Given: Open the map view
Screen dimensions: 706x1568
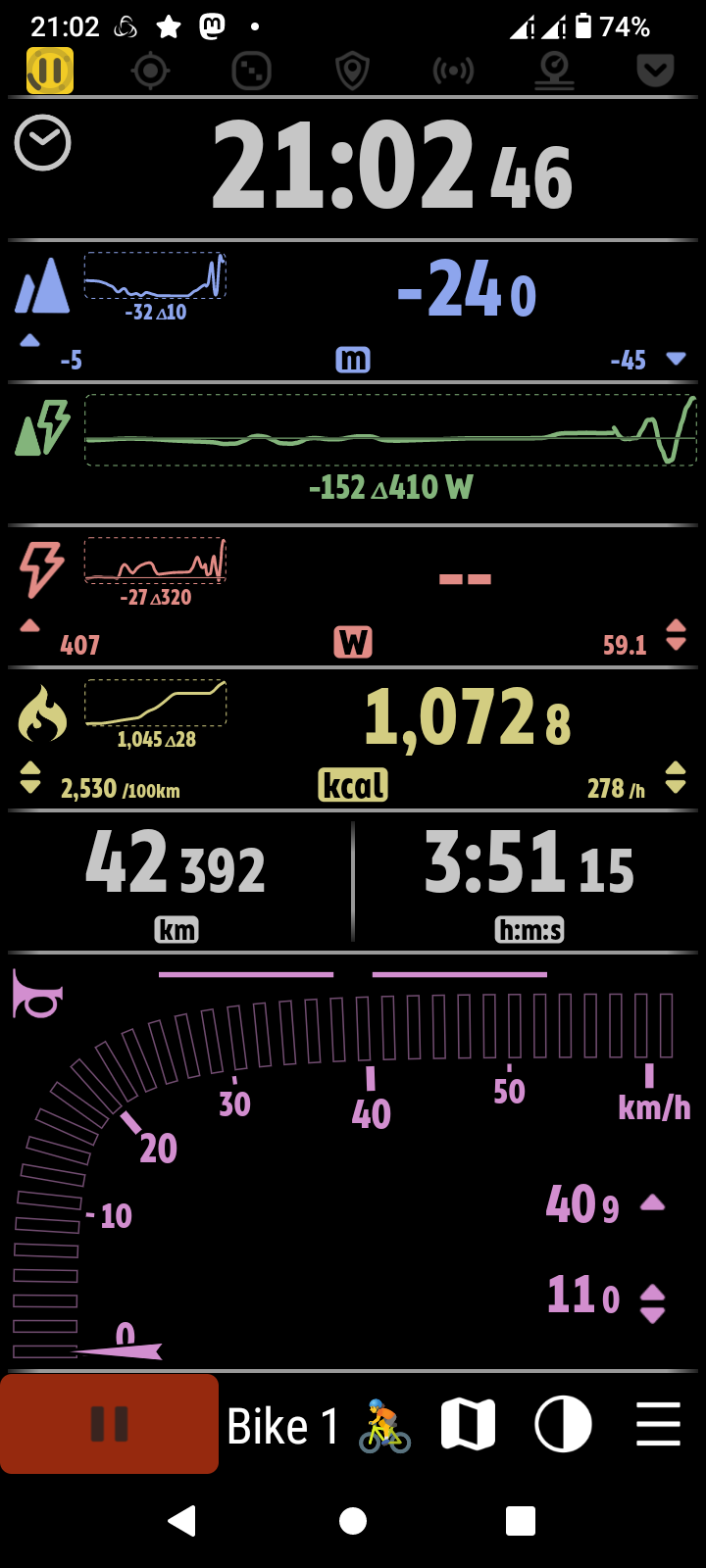Looking at the screenshot, I should (x=468, y=1424).
